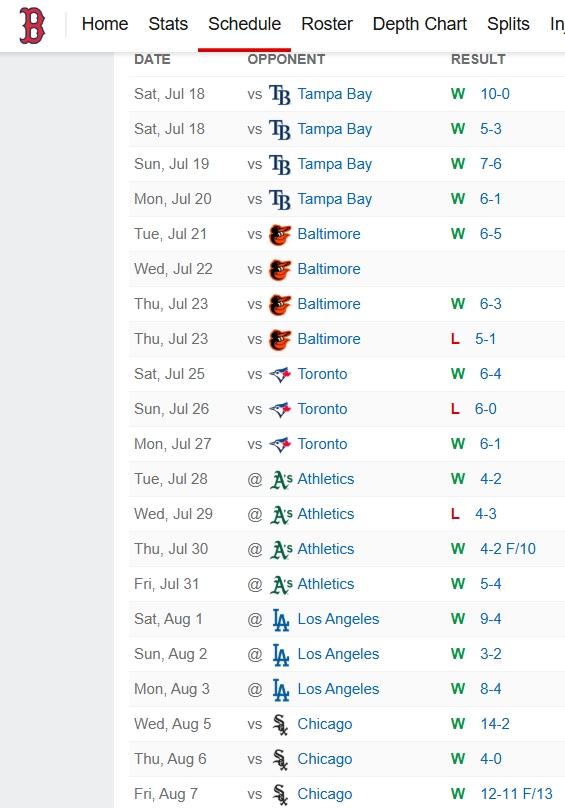This screenshot has width=565, height=808.
Task: Open Baltimore link for Wed, Jul 22
Action: (x=329, y=269)
